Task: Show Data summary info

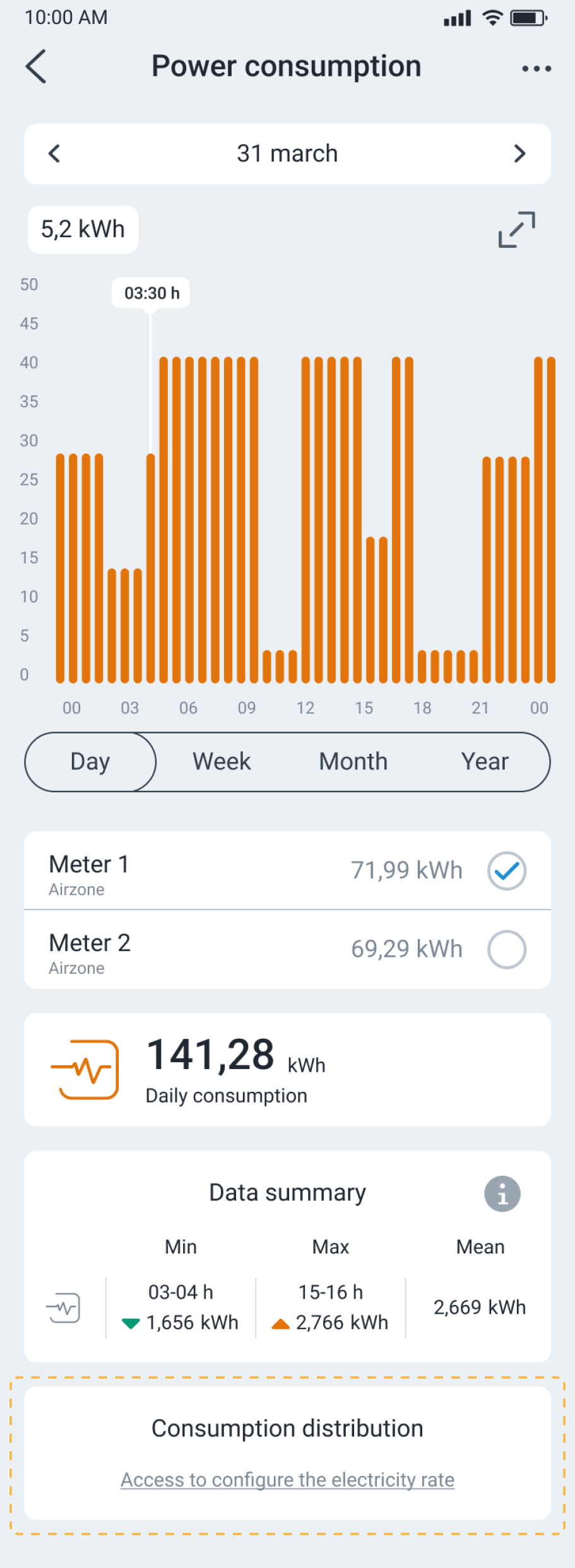Action: [x=502, y=1193]
